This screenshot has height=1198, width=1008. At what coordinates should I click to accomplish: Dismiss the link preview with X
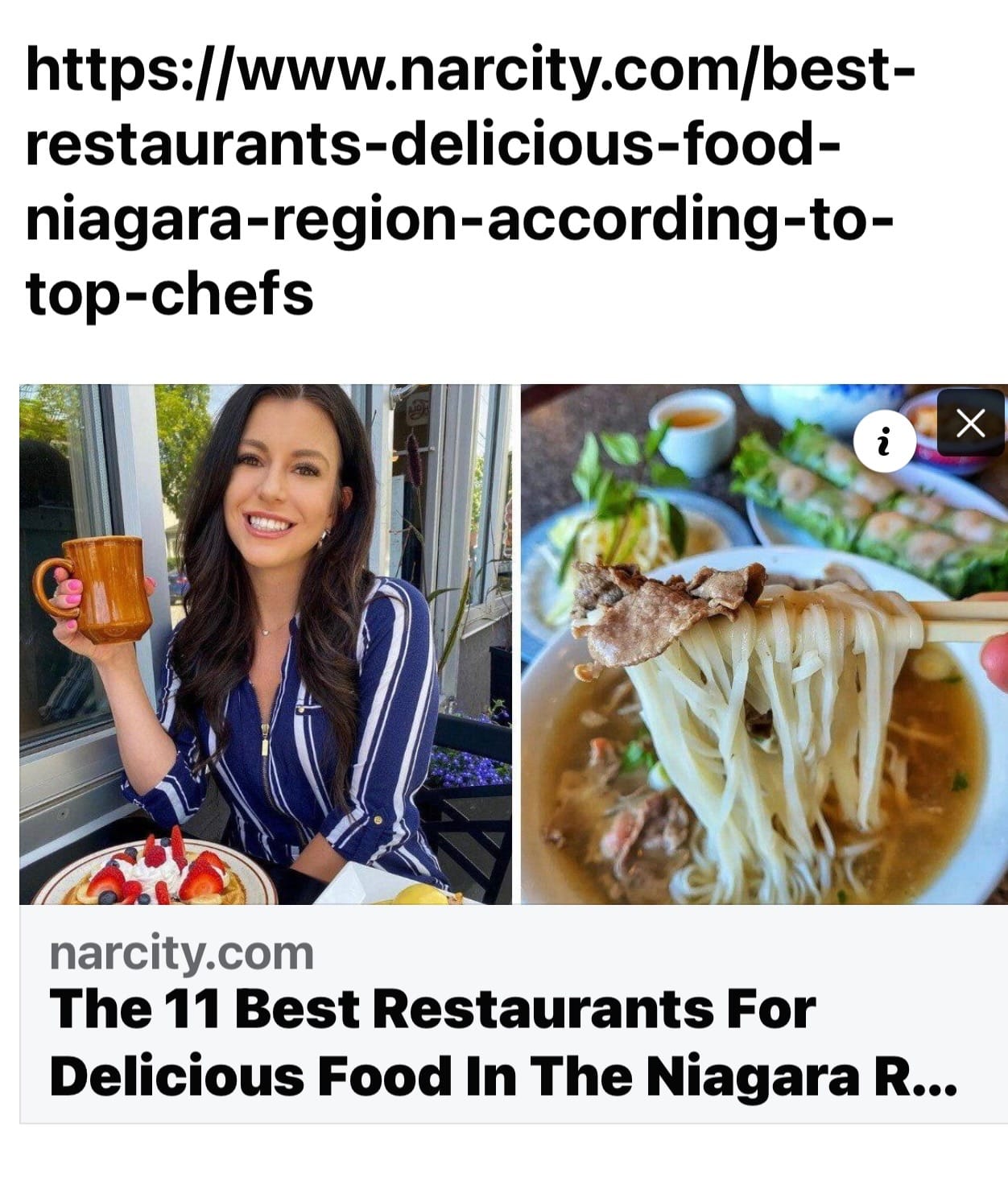point(972,422)
